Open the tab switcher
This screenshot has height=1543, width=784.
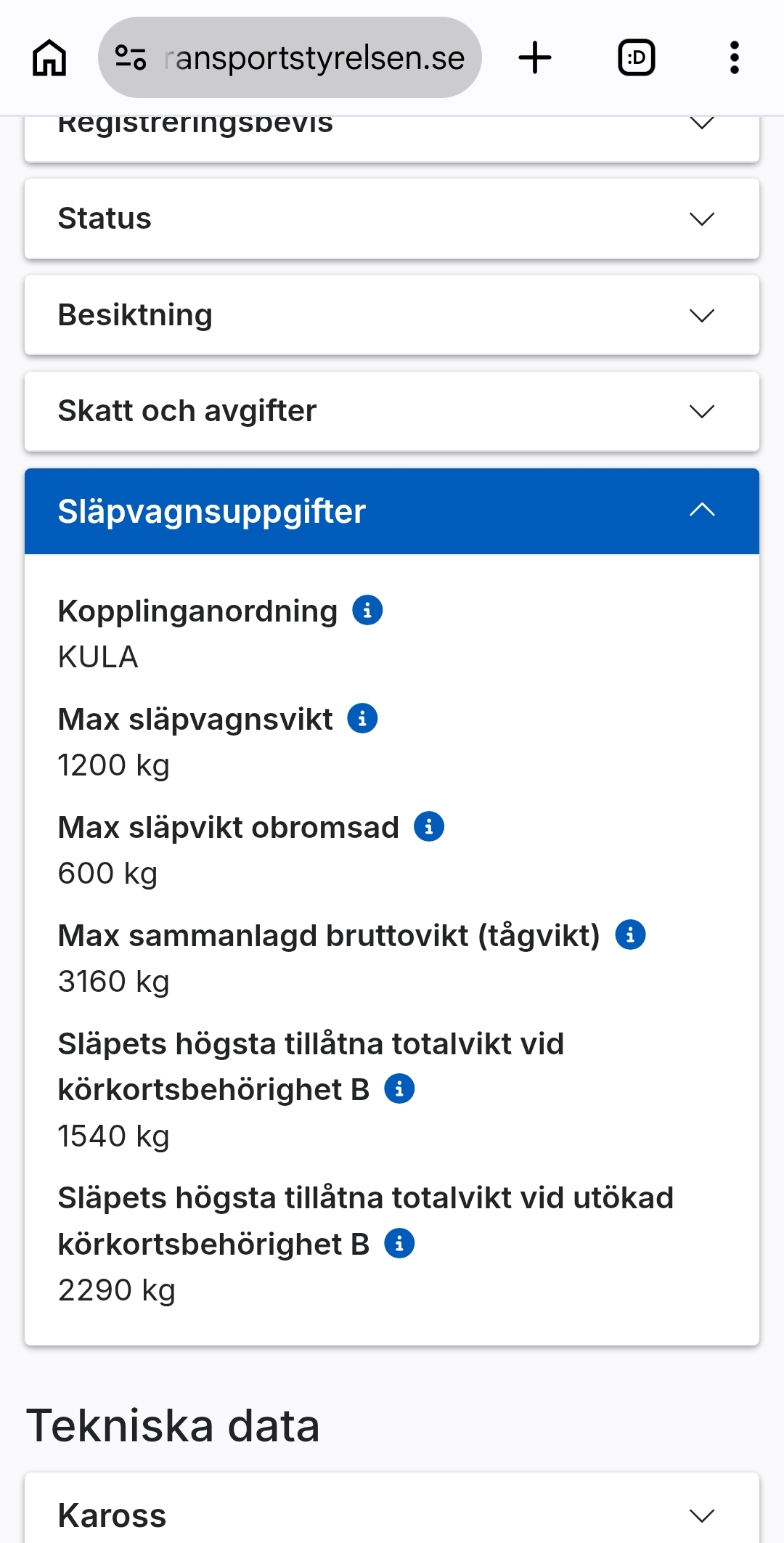tap(637, 57)
